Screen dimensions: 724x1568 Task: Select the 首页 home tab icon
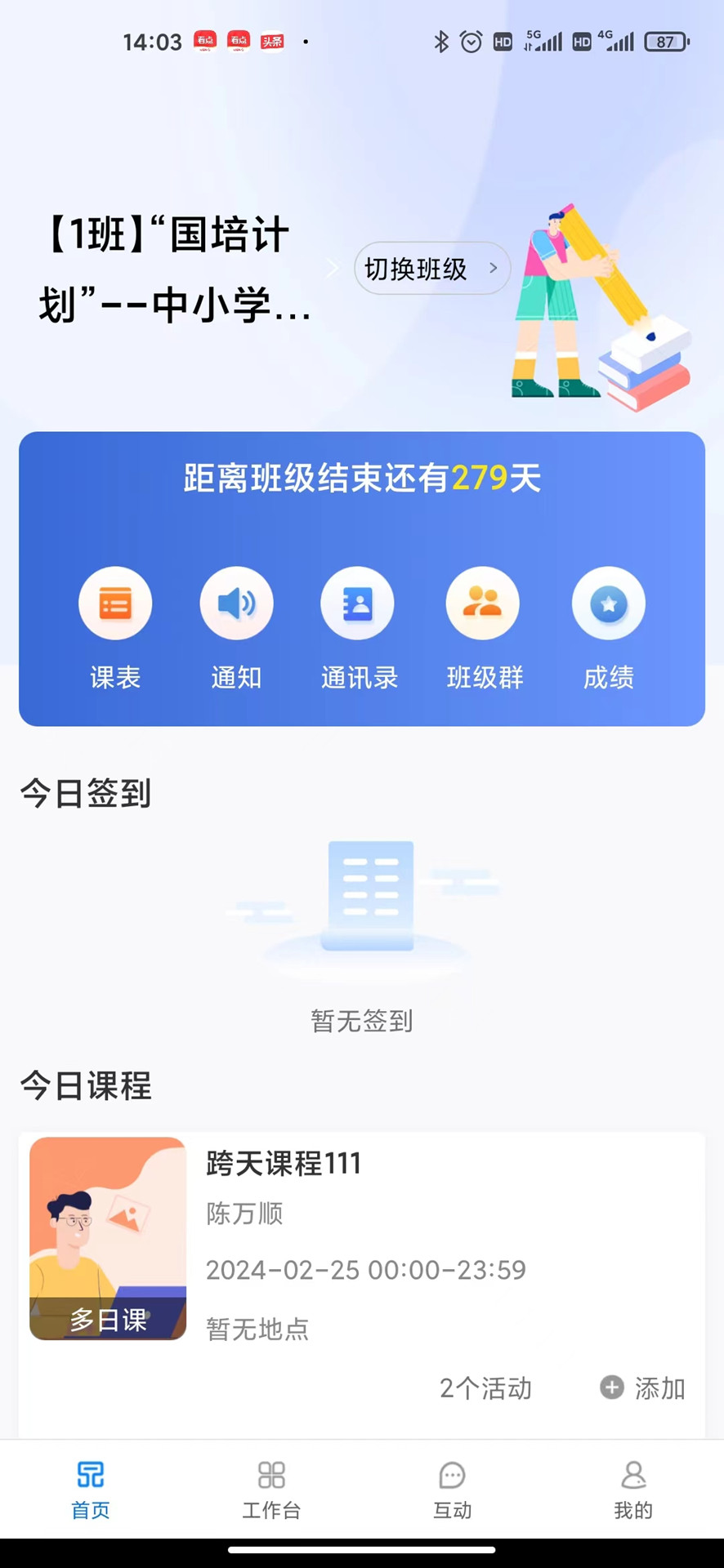[90, 1475]
